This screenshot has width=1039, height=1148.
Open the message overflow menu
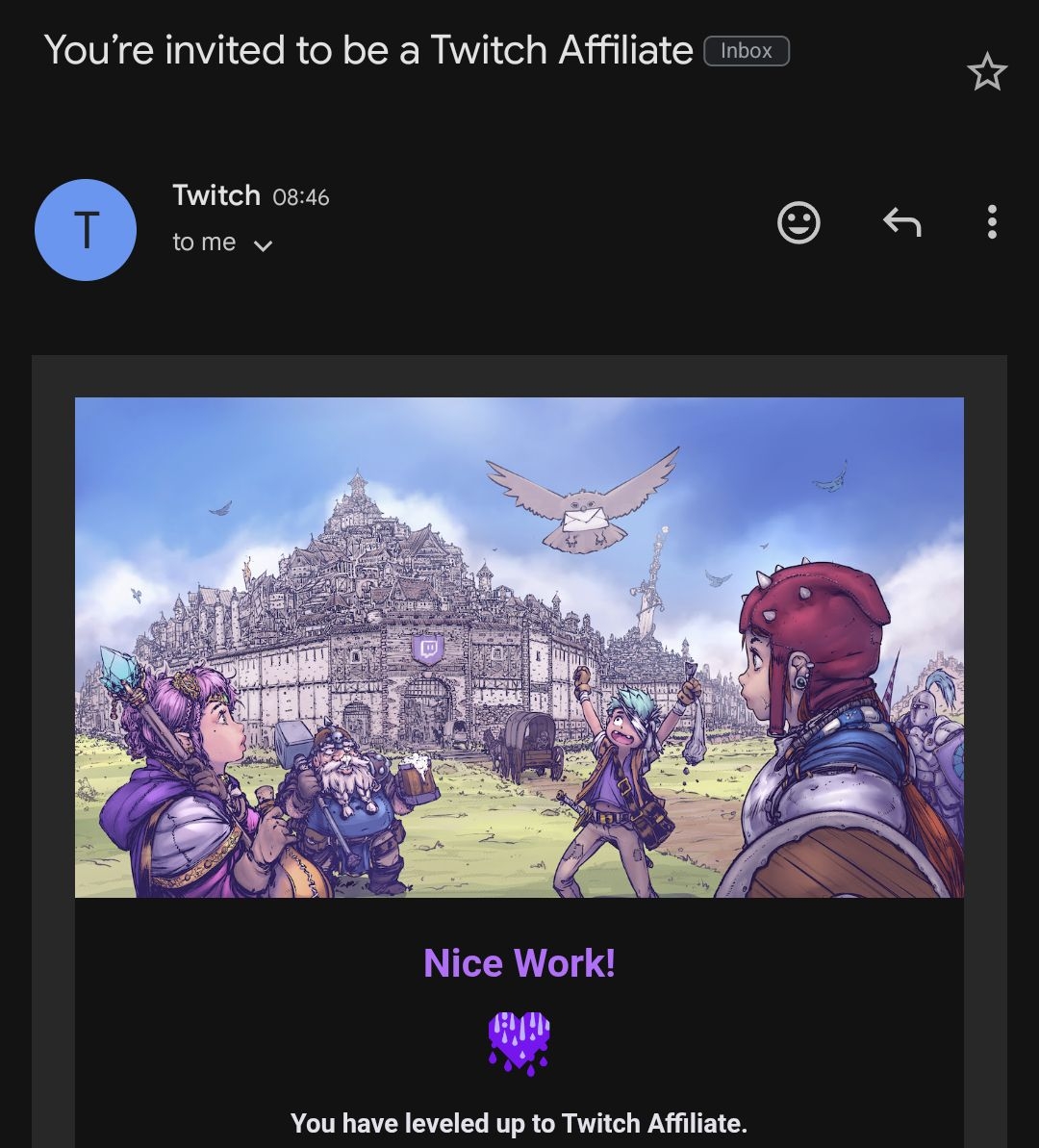coord(992,222)
